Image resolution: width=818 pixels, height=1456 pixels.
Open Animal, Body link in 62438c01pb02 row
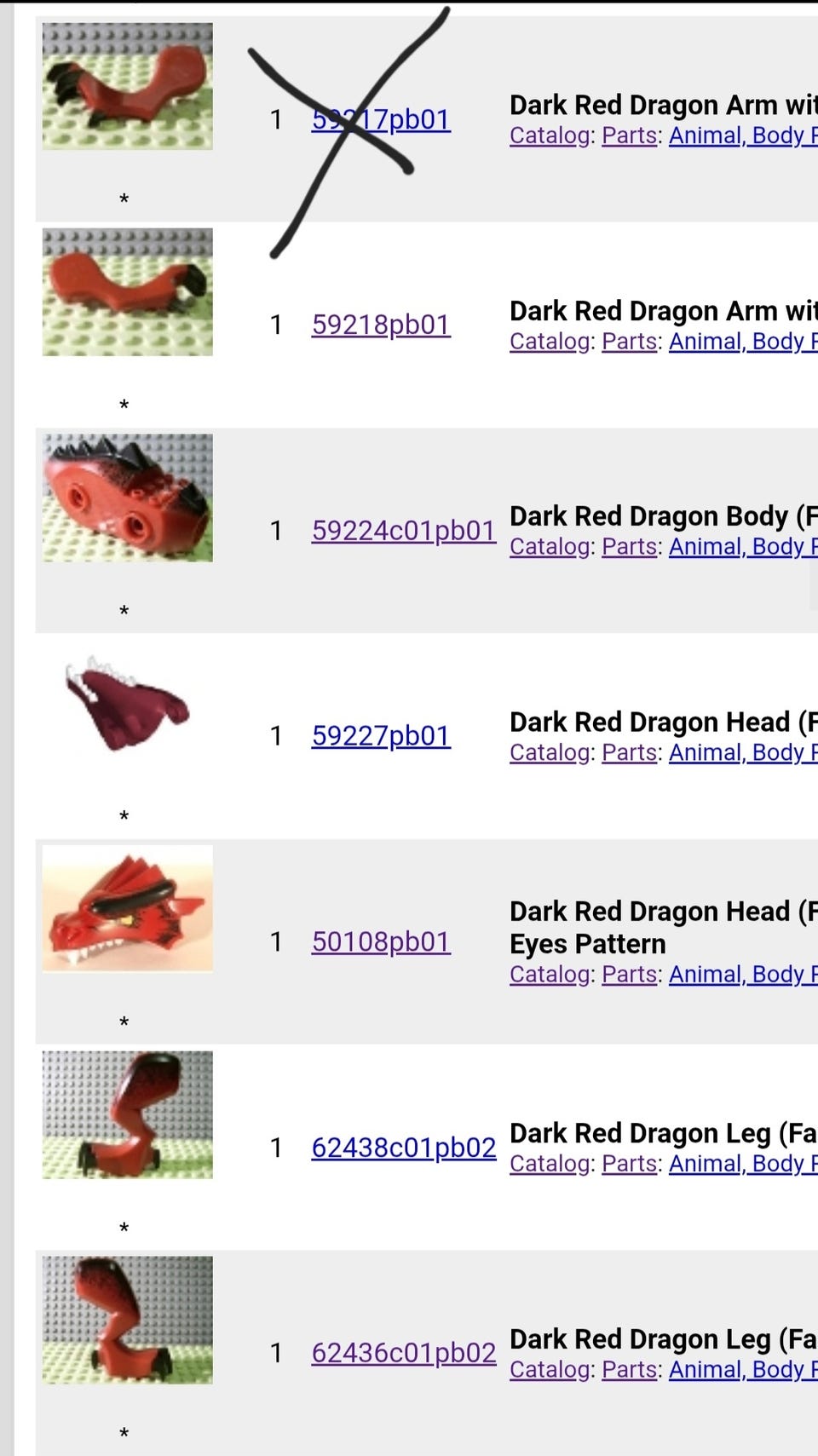[x=743, y=1164]
